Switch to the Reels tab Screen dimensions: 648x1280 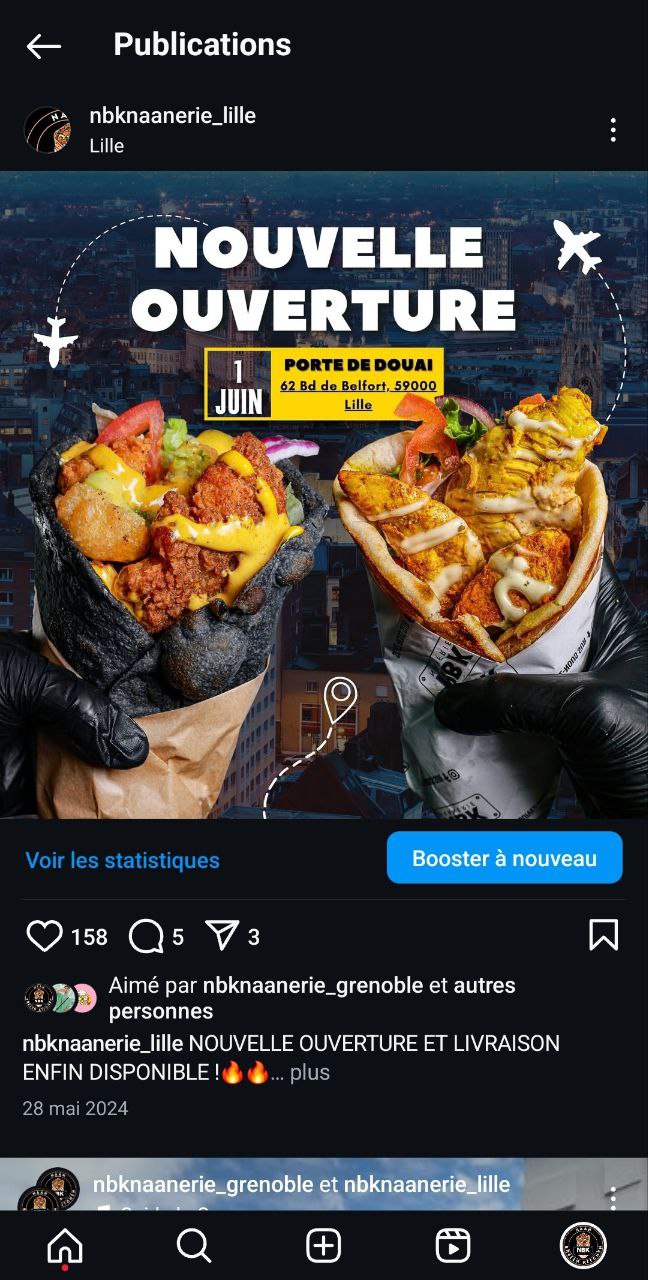click(453, 1245)
